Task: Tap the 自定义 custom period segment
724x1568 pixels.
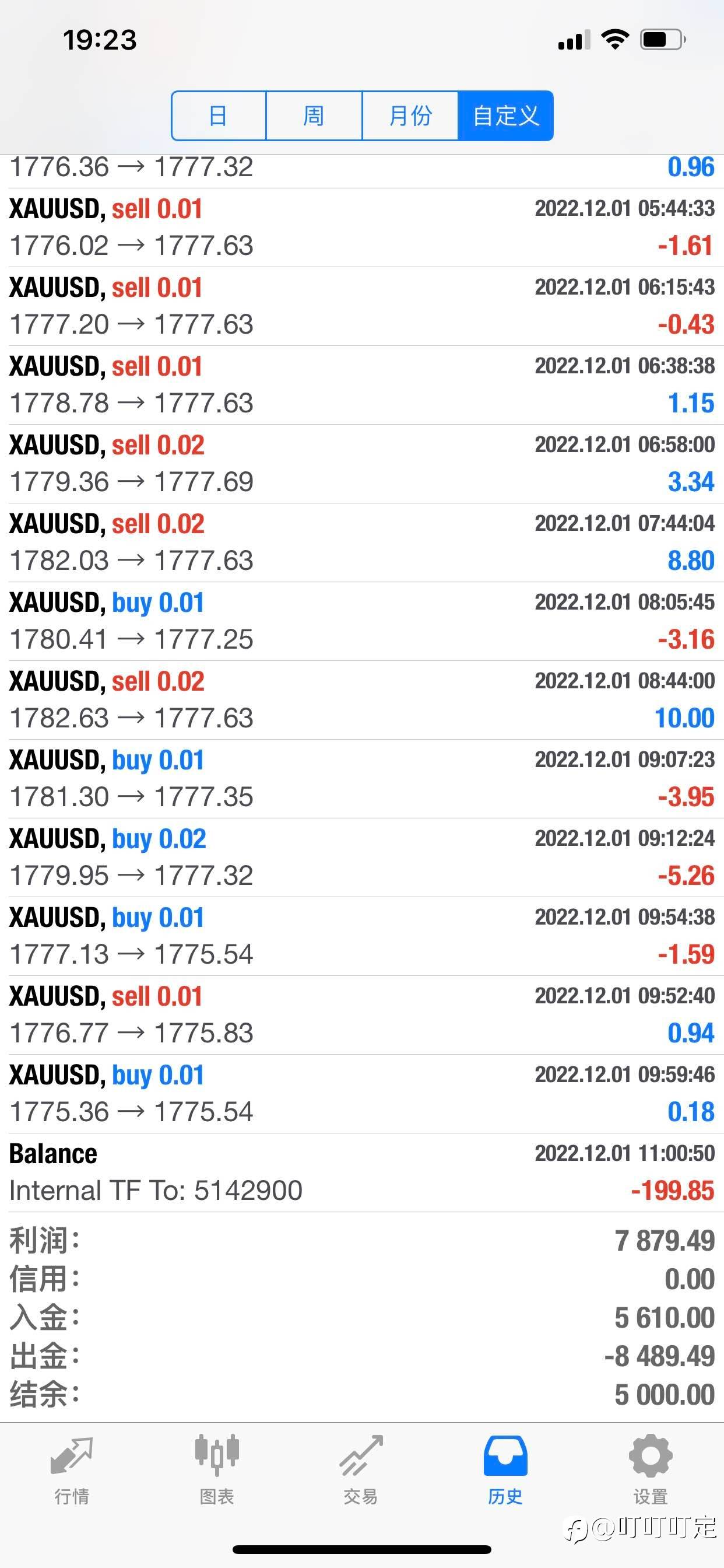Action: coord(505,116)
